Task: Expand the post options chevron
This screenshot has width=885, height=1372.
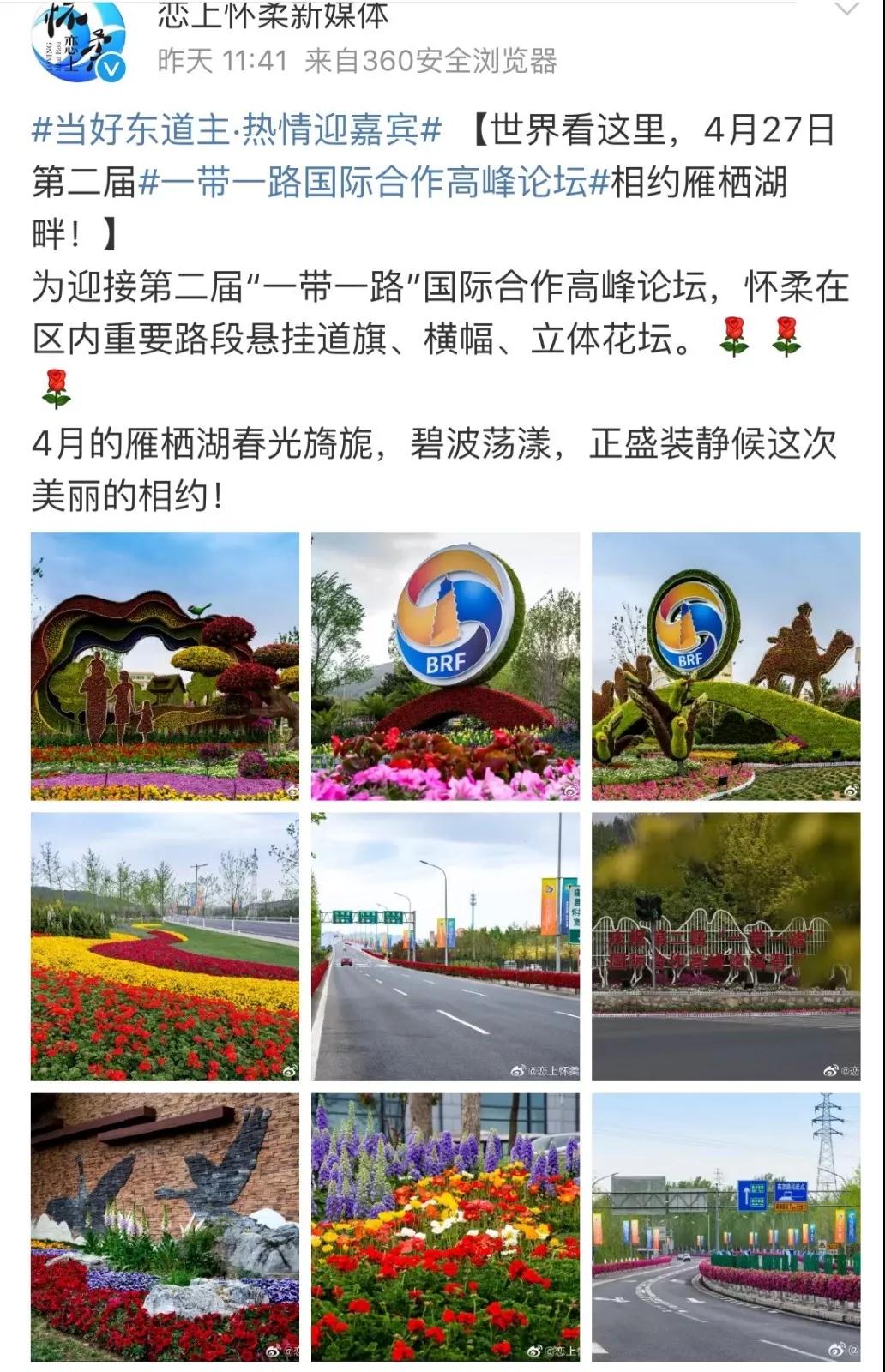Action: (846, 10)
